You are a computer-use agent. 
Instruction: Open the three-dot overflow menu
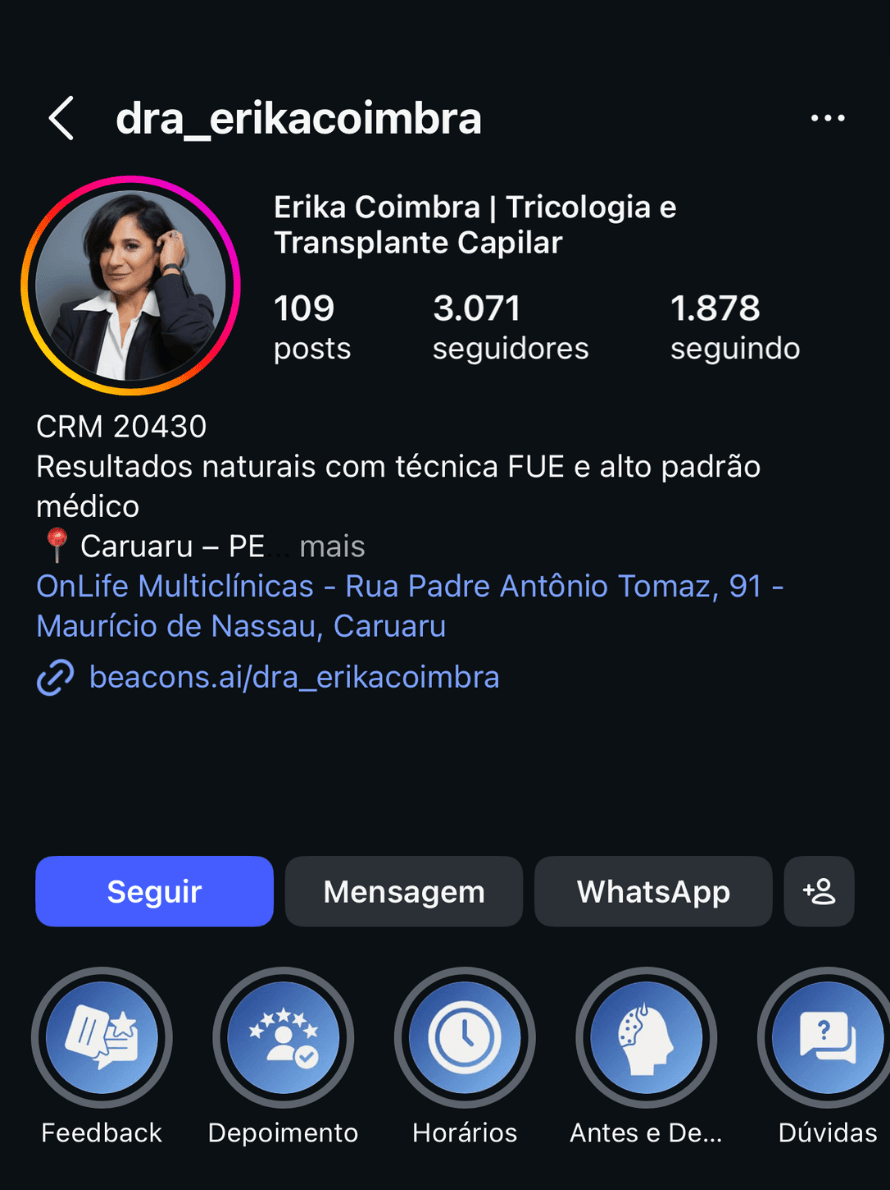coord(827,119)
